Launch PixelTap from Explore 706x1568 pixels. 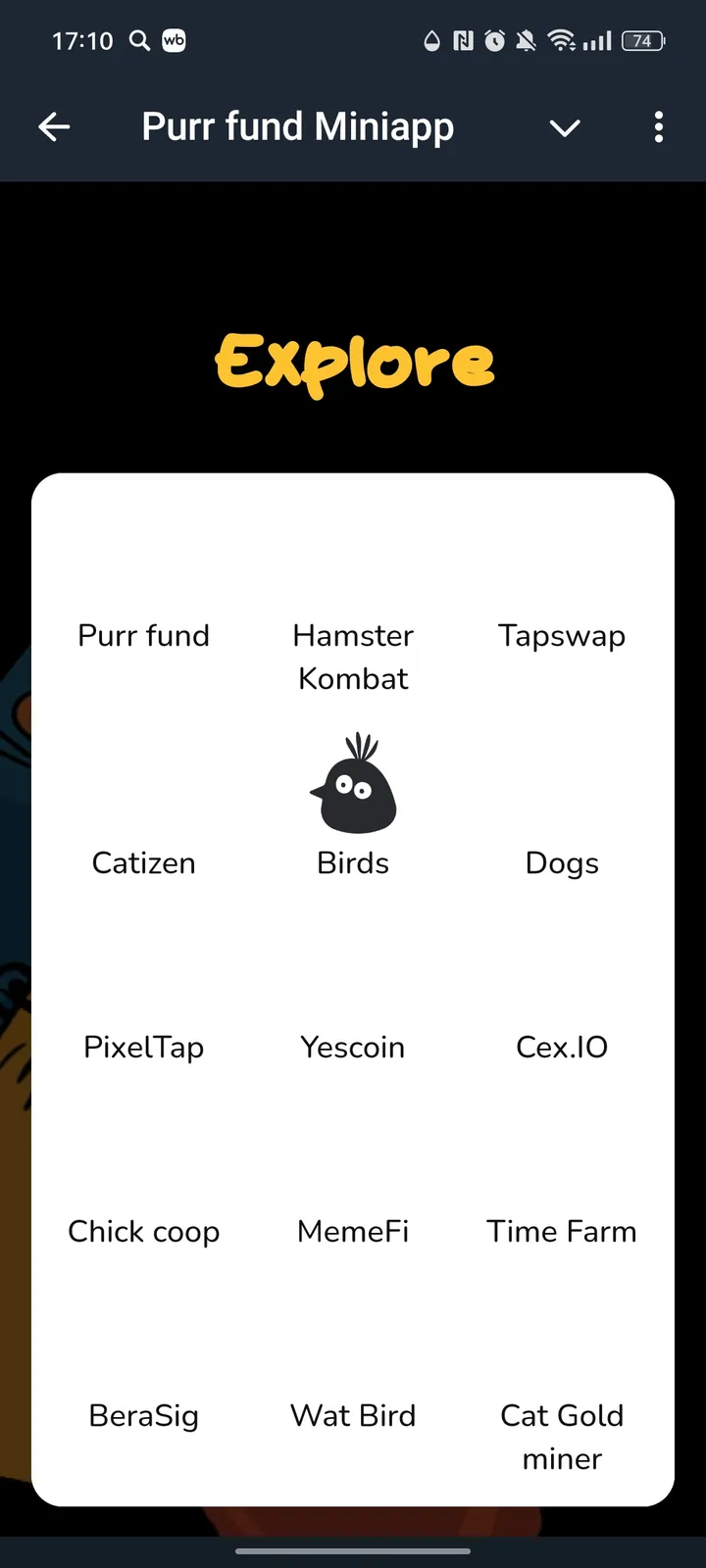click(x=143, y=1047)
